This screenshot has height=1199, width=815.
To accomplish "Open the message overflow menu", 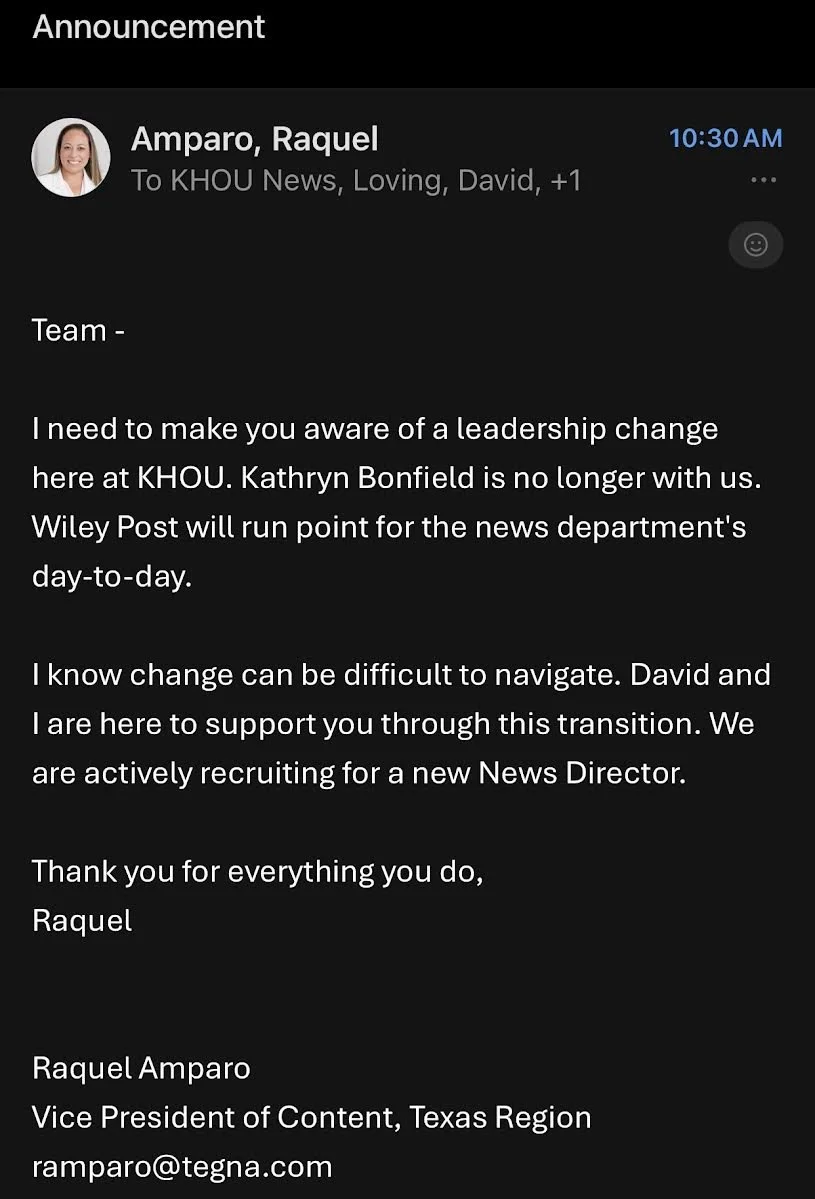I will pyautogui.click(x=763, y=180).
